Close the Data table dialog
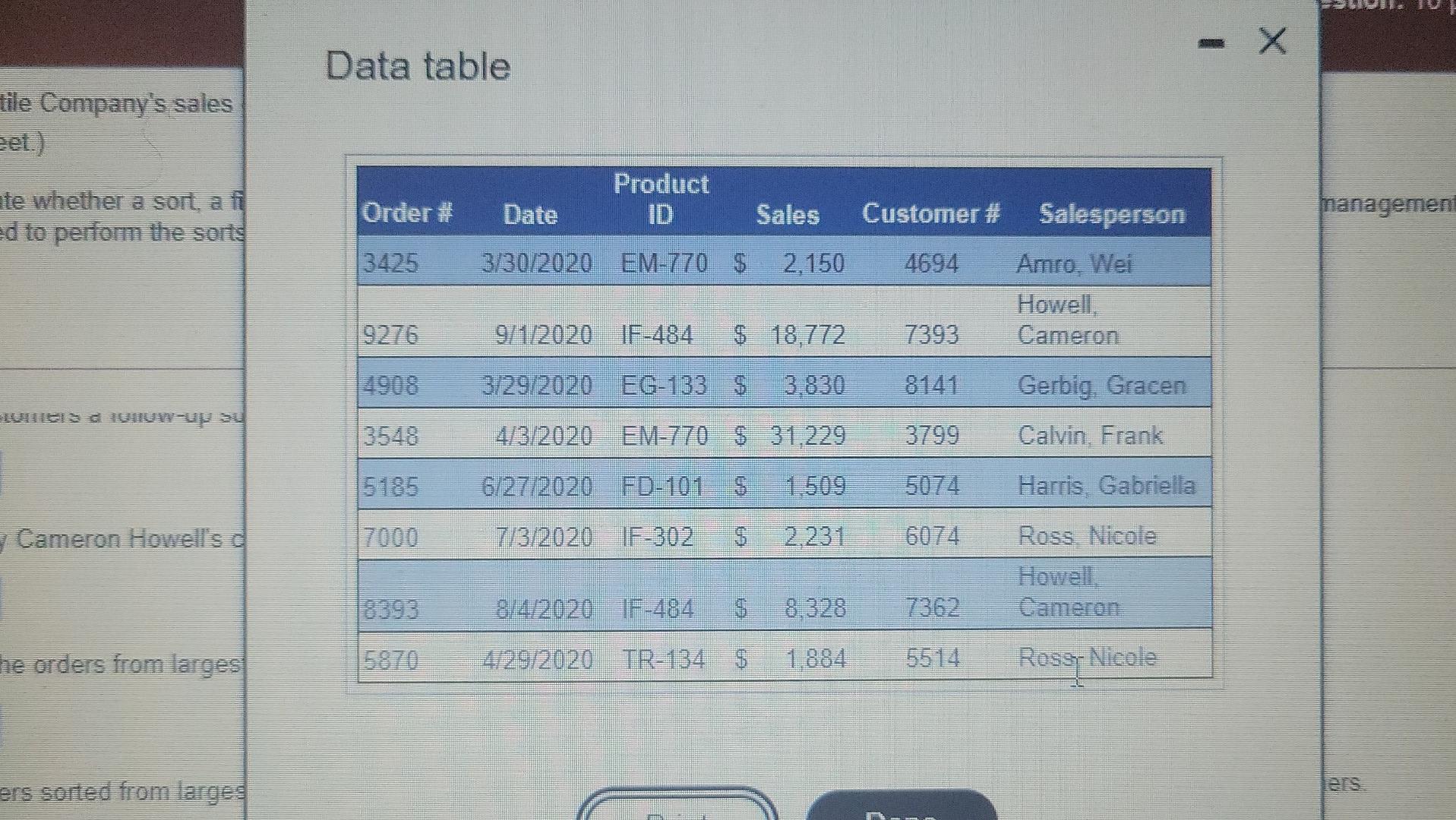Viewport: 1456px width, 820px height. [1272, 40]
